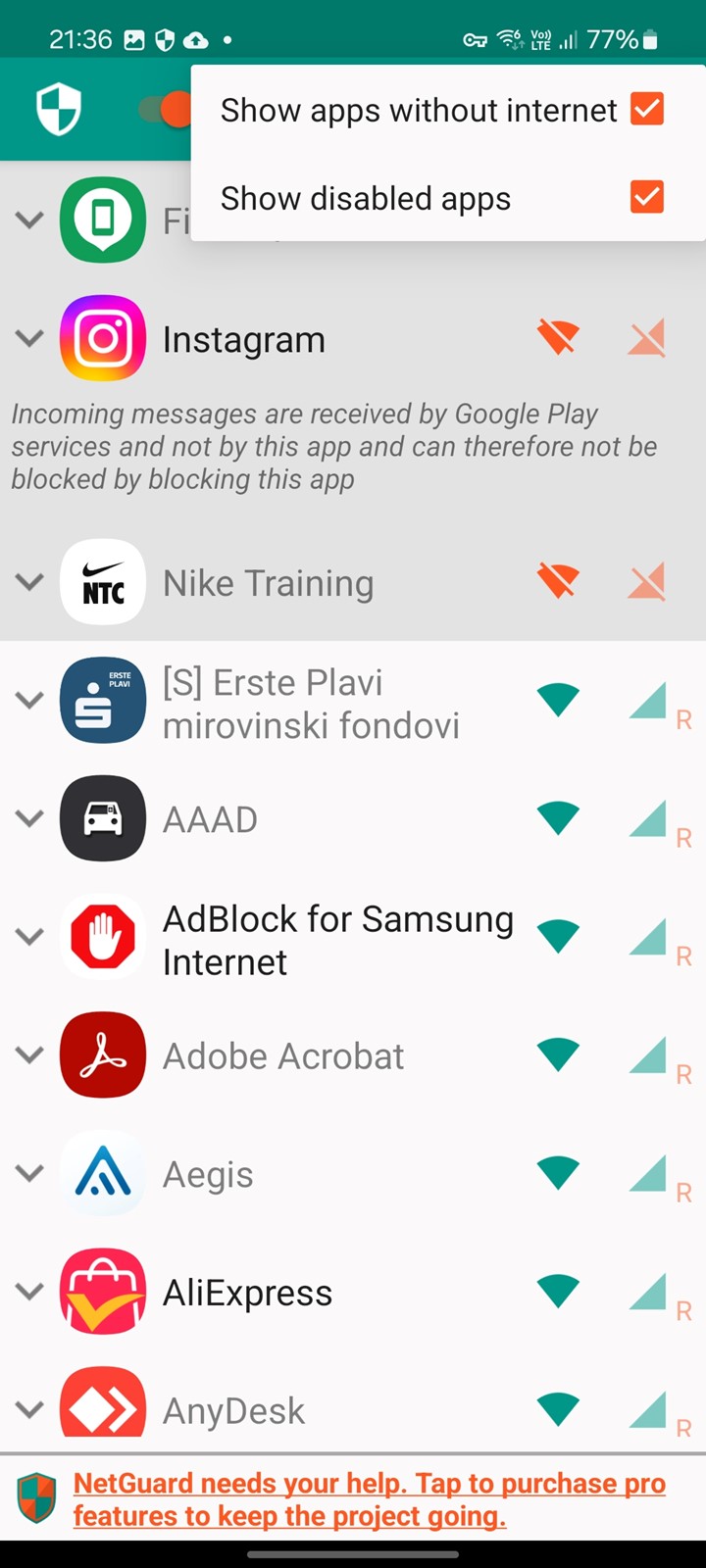This screenshot has height=1568, width=706.
Task: Expand the Aegis row chevron
Action: click(x=30, y=1172)
